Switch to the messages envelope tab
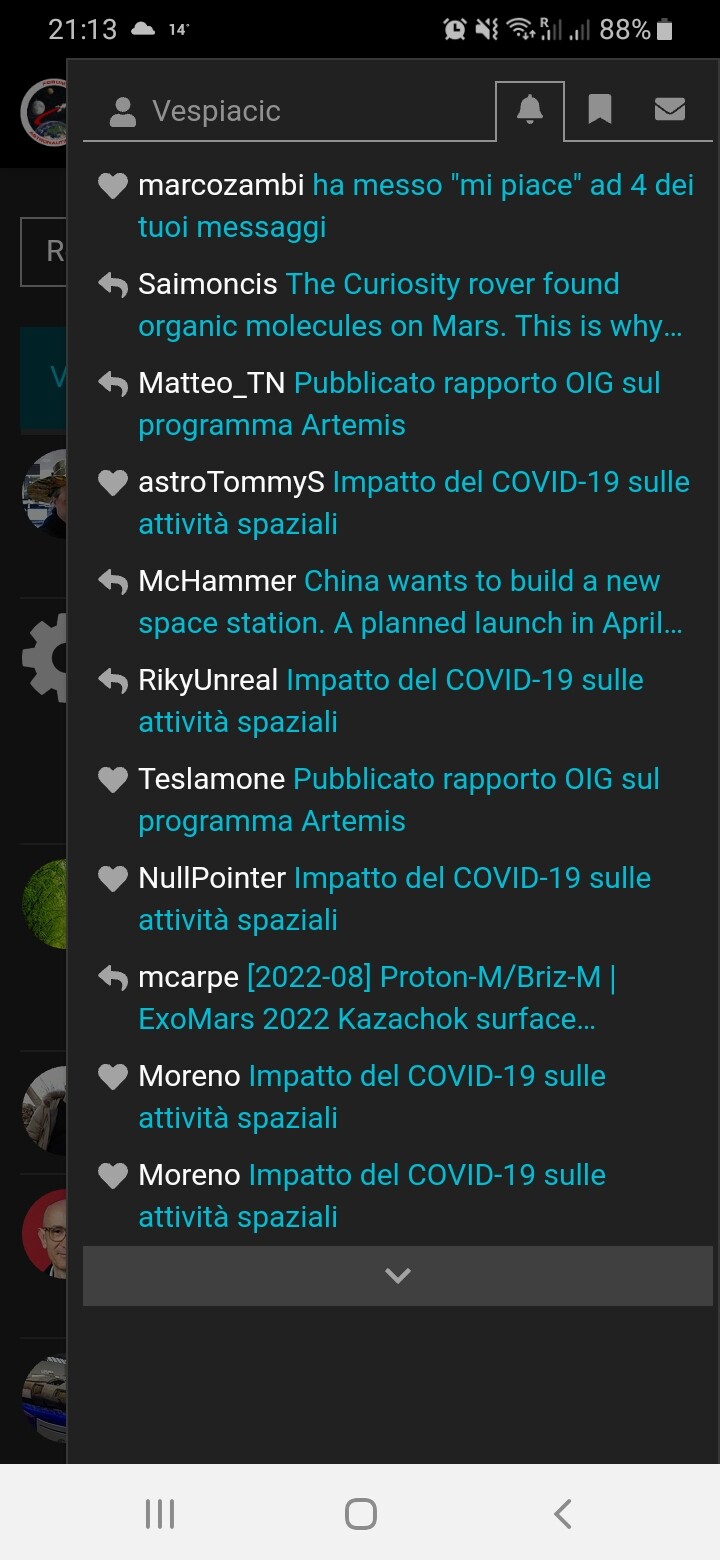Viewport: 720px width, 1560px height. click(x=670, y=110)
